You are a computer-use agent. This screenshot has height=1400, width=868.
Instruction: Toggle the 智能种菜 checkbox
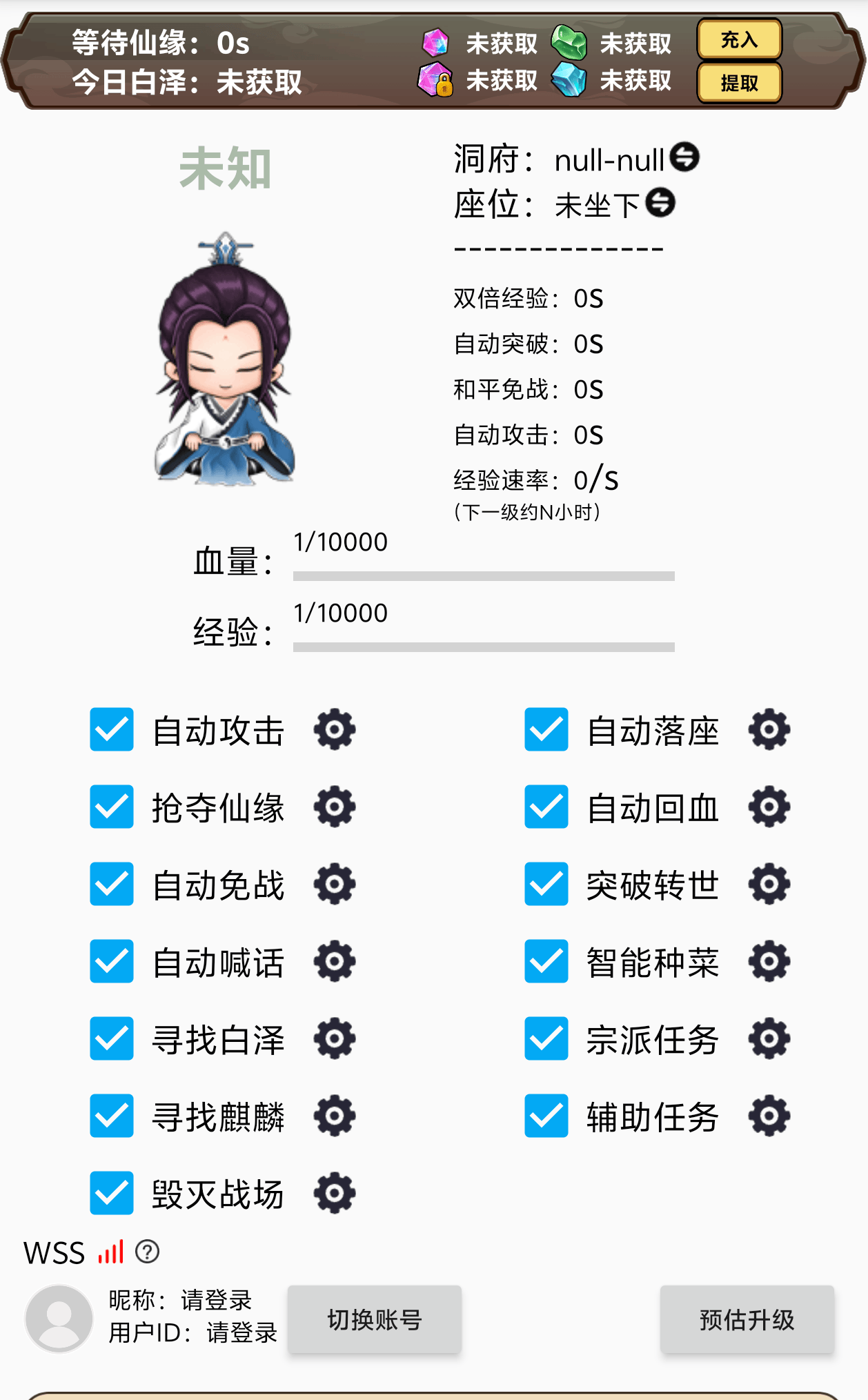point(546,961)
